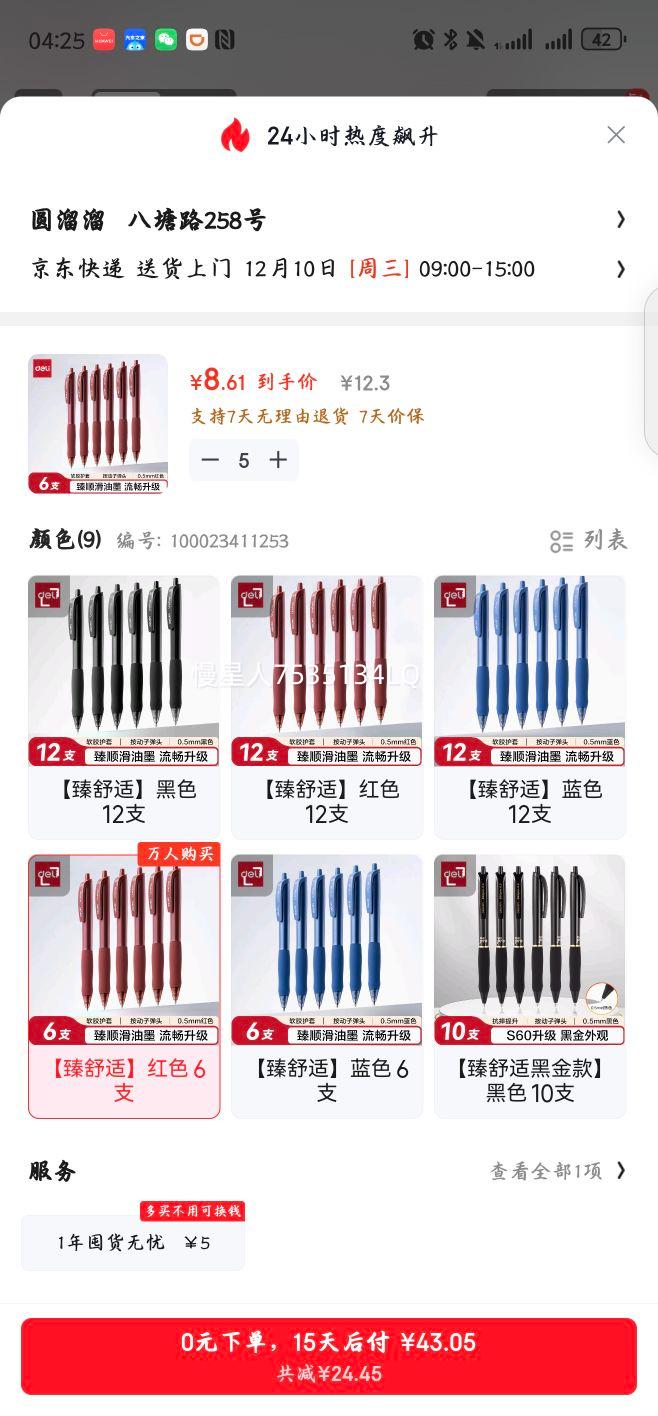Select 【臻舒适】蓝色 12支 option
The width and height of the screenshot is (658, 1416).
(x=530, y=706)
